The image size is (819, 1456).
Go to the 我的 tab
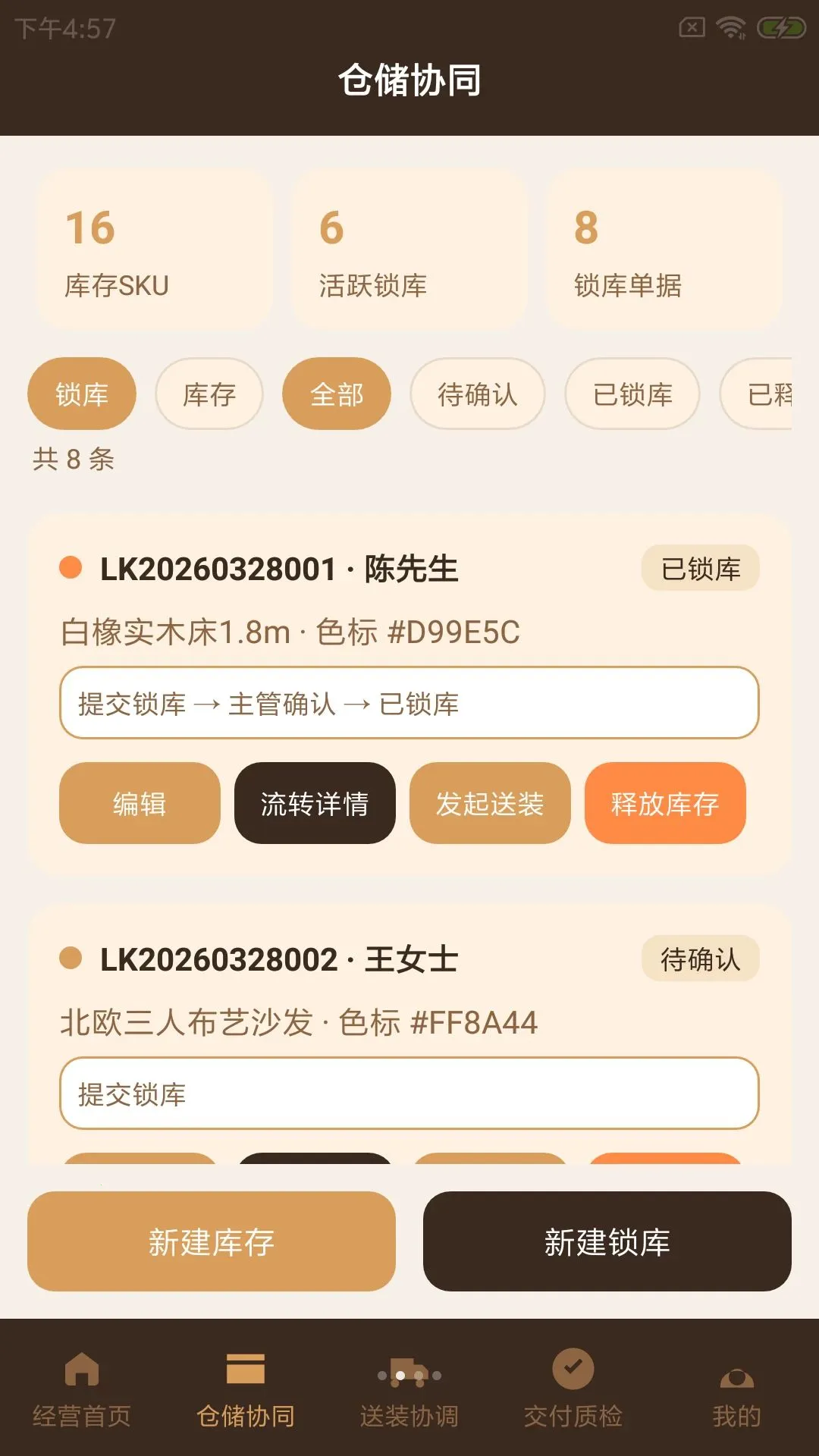click(x=737, y=1388)
